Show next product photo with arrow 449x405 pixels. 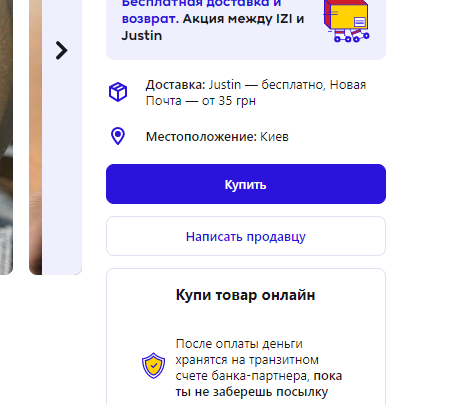pyautogui.click(x=62, y=50)
